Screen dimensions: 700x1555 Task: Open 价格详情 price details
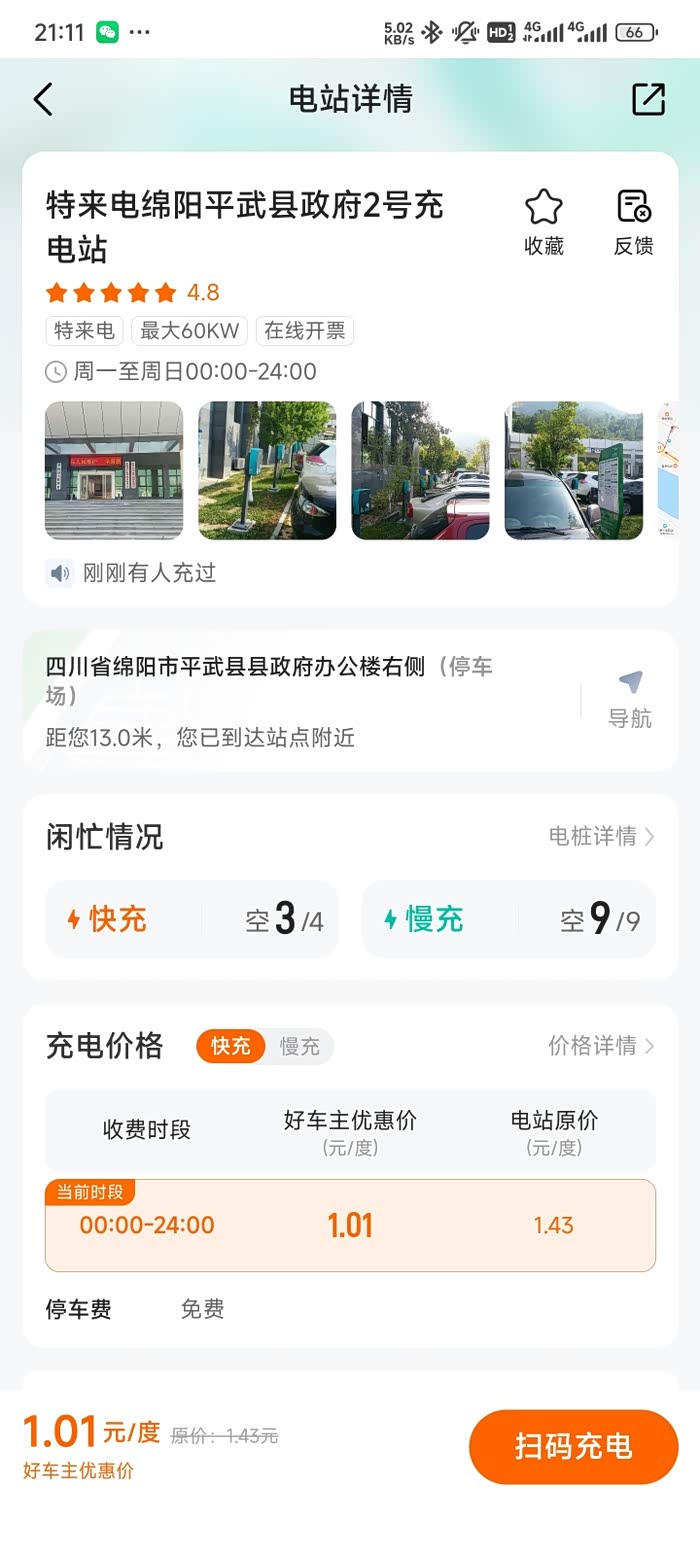click(601, 1046)
